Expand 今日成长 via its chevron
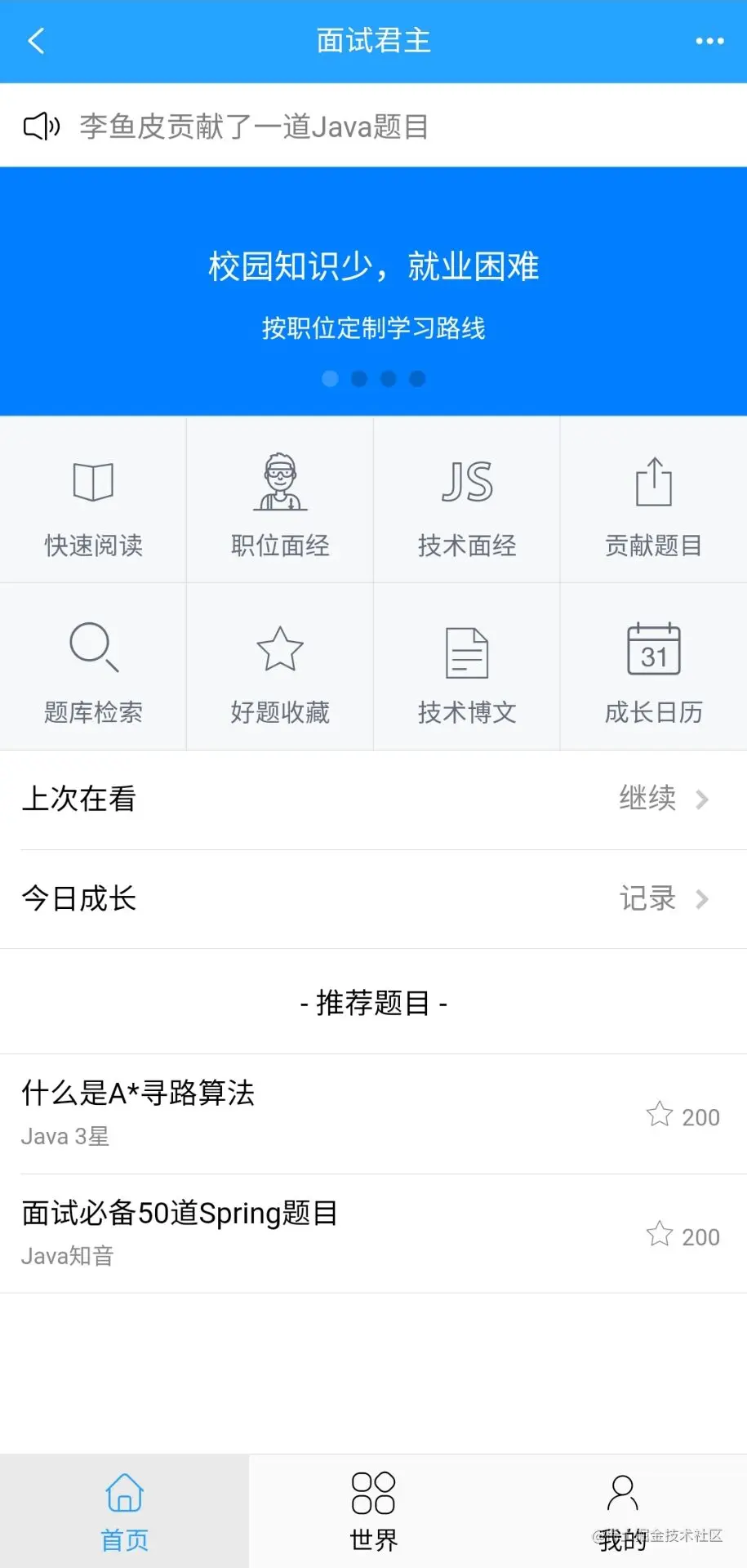 pos(702,899)
